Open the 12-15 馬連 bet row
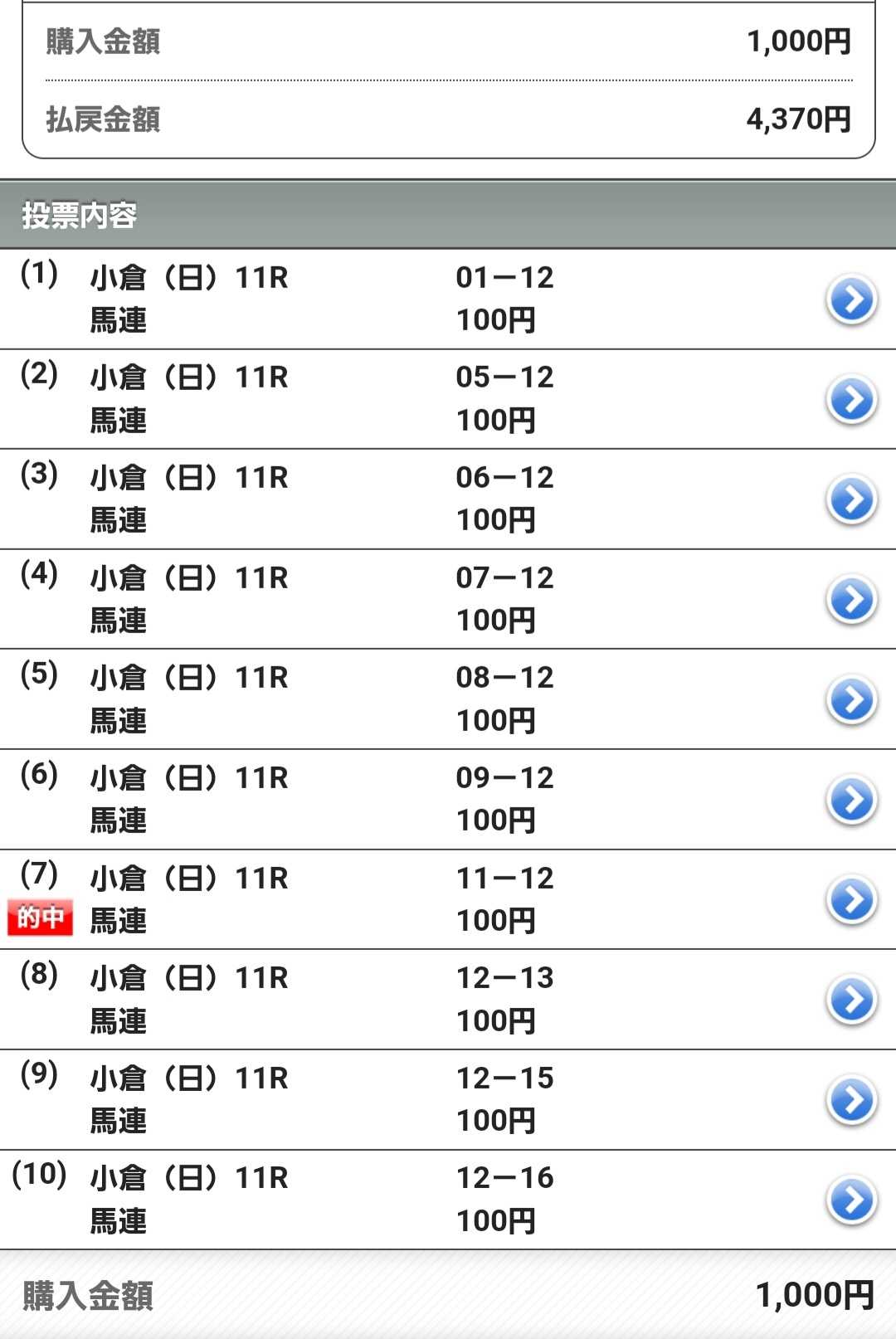 [x=851, y=1100]
